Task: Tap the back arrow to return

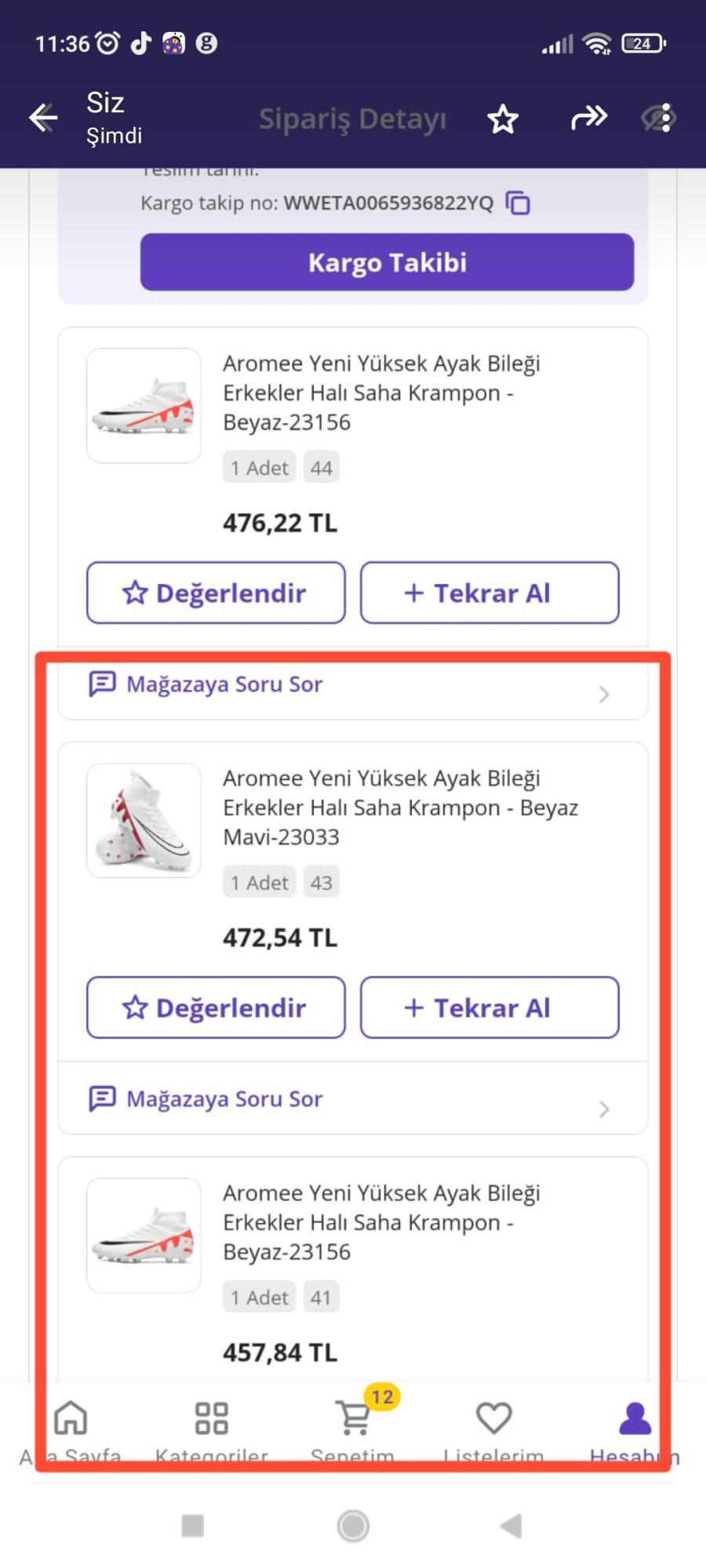Action: click(x=43, y=118)
